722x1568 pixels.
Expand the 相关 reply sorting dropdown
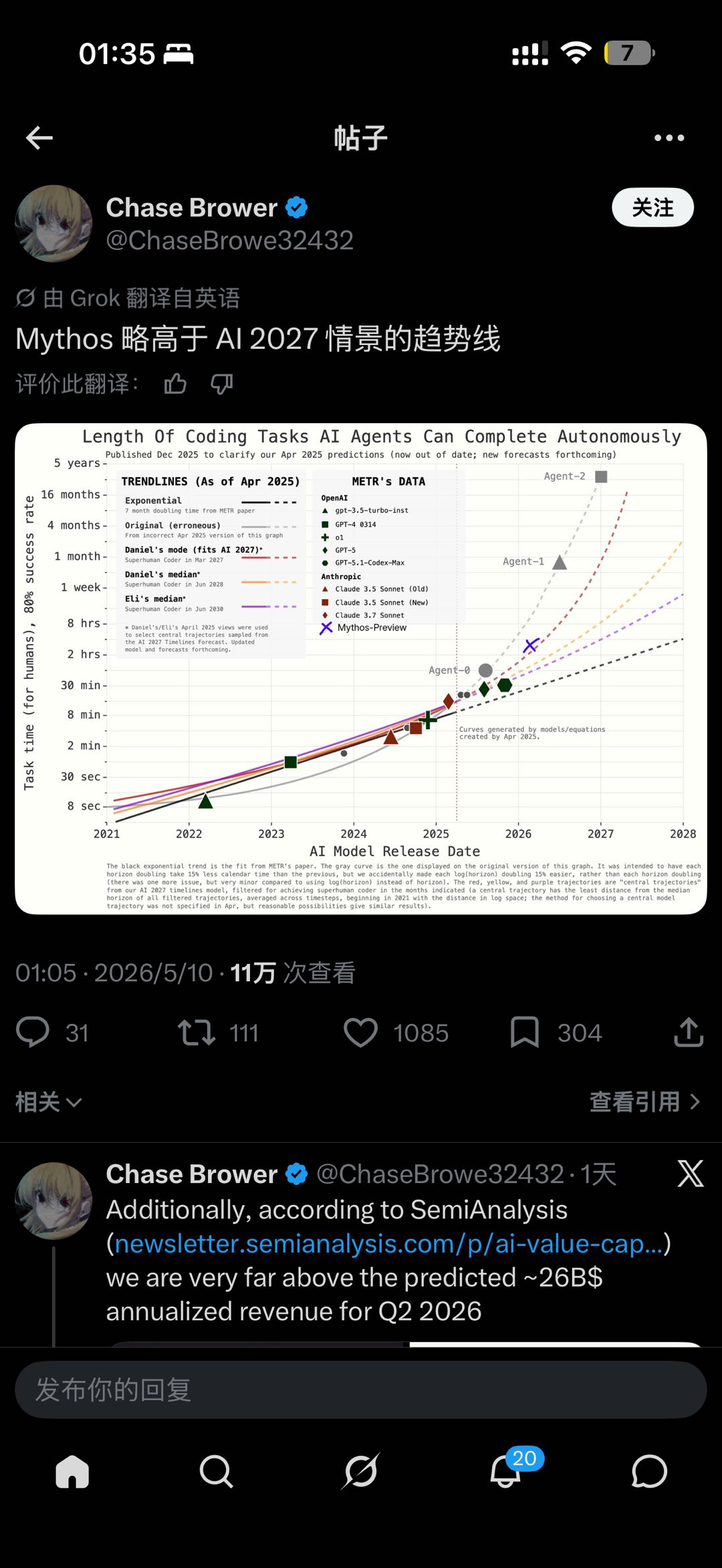click(x=49, y=1101)
